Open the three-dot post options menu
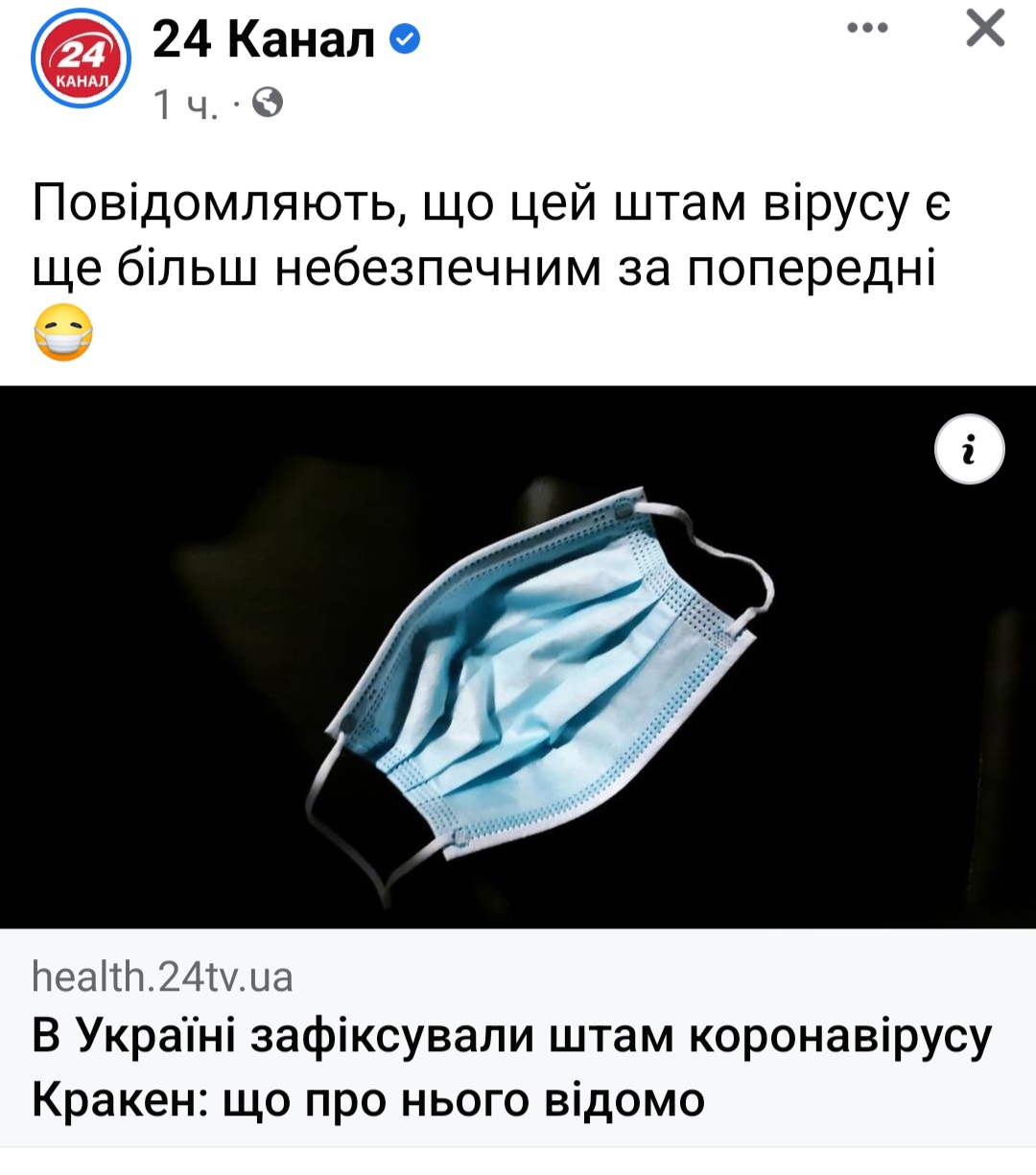 (867, 29)
